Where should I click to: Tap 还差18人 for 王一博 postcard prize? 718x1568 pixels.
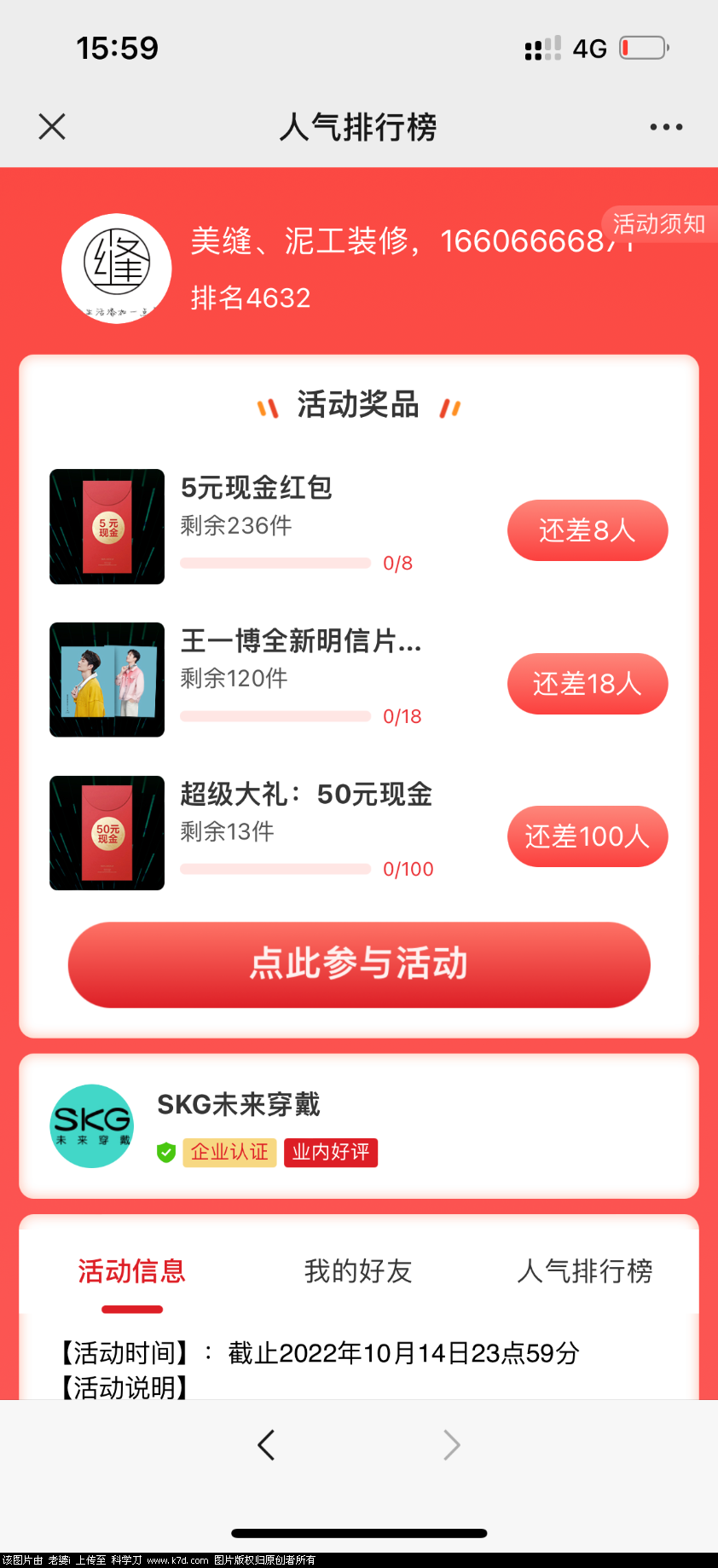click(x=588, y=684)
